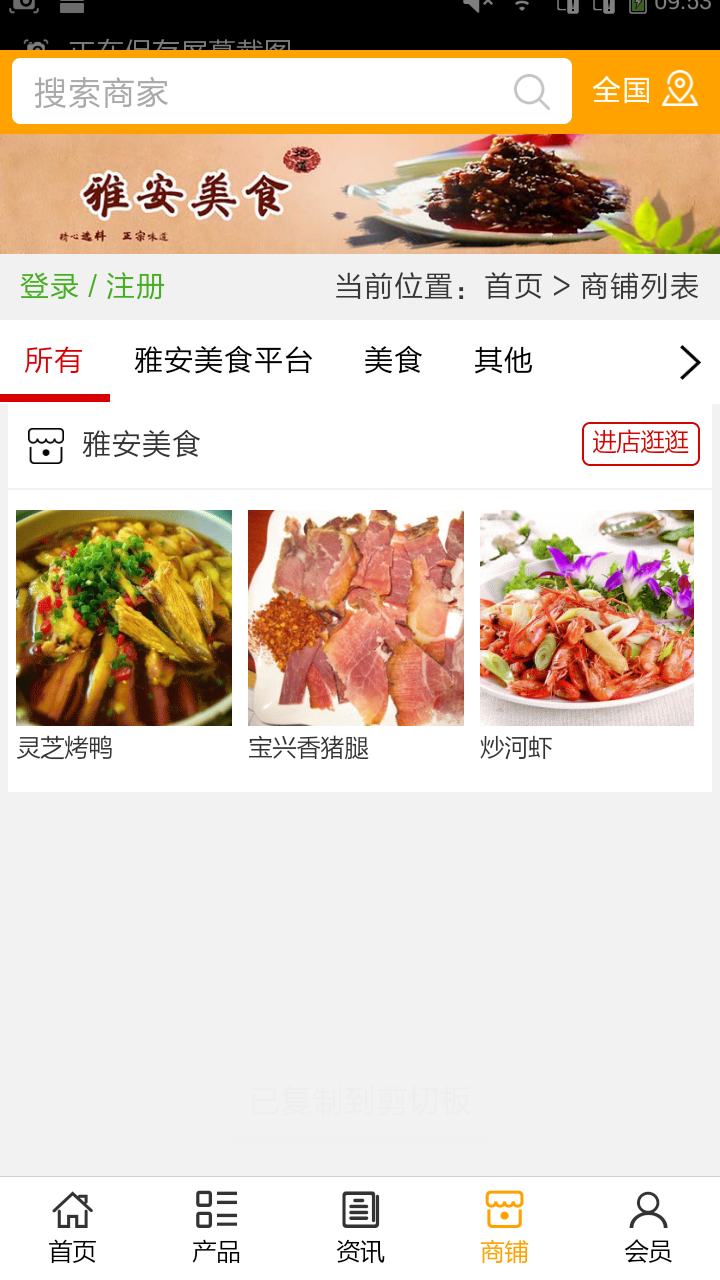Tap the 搜索商家 search field

tap(260, 92)
